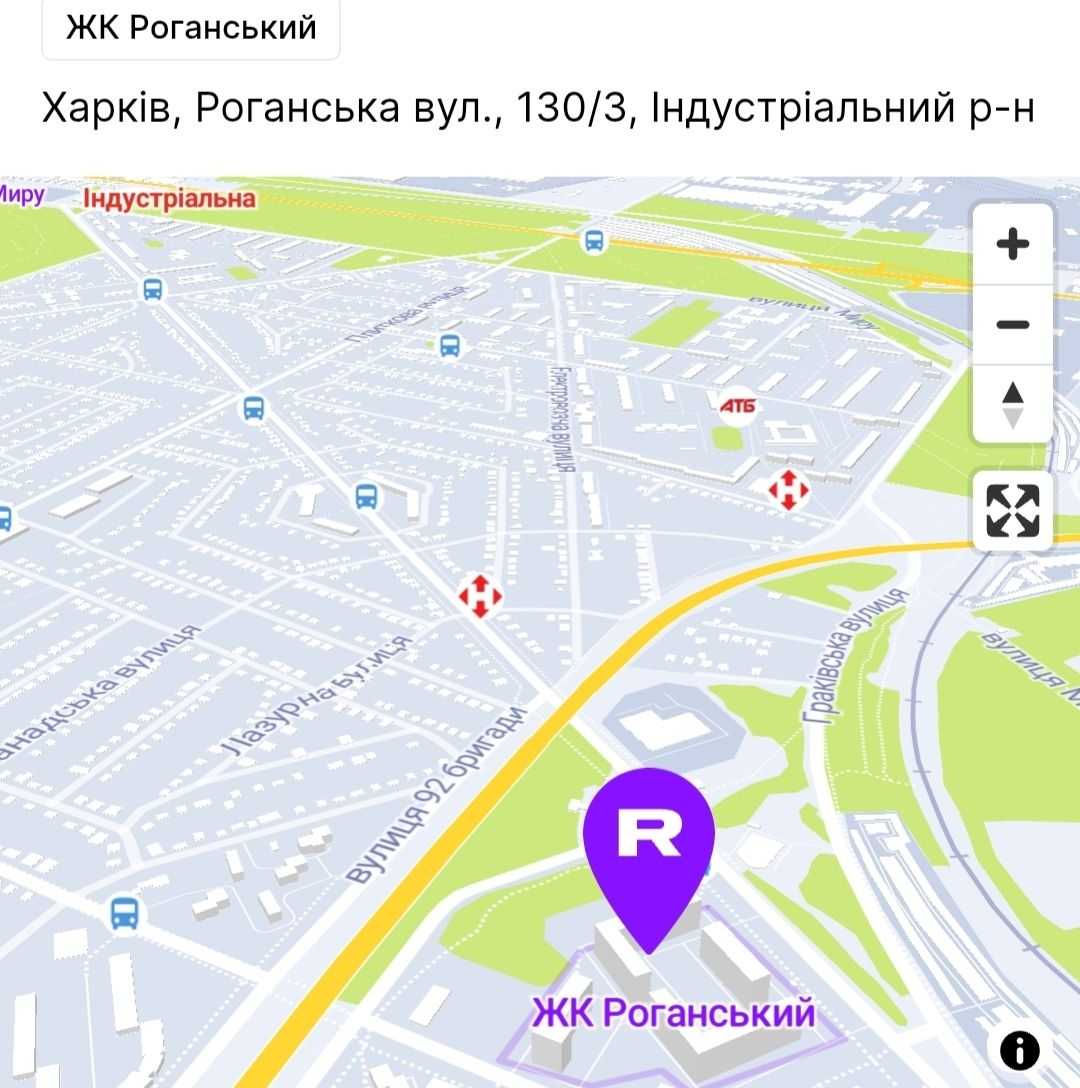
Task: Reset the map compass orientation
Action: (x=1013, y=404)
